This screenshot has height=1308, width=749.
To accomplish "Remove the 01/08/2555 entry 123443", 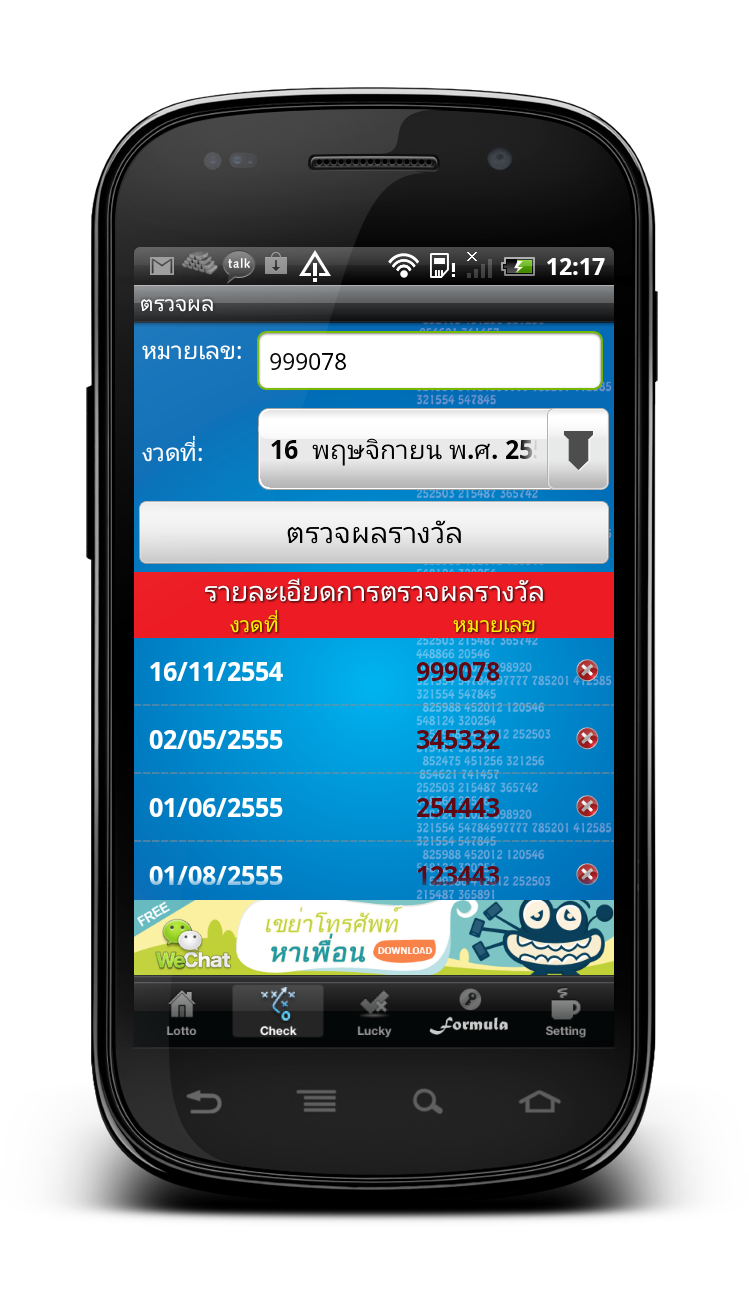I will click(588, 874).
